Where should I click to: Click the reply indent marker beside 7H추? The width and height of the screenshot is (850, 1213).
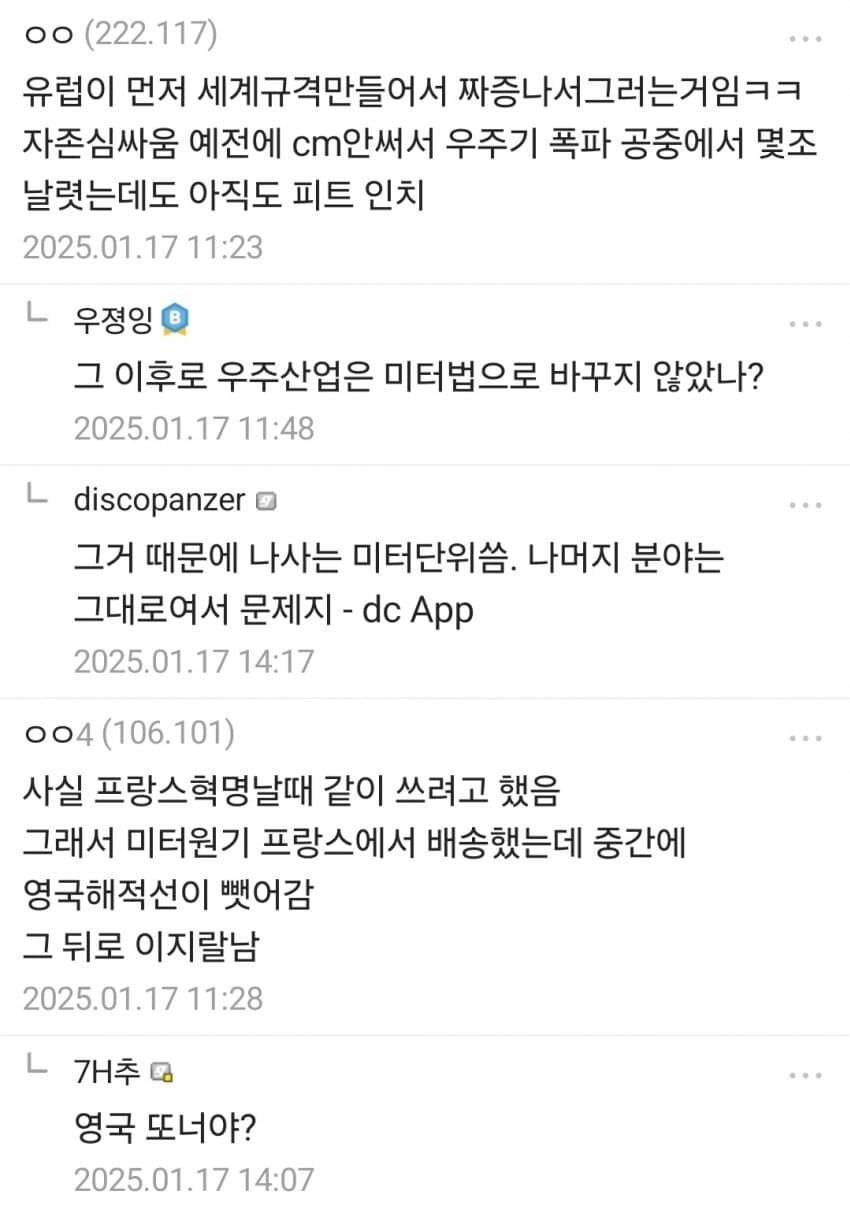pyautogui.click(x=36, y=1067)
